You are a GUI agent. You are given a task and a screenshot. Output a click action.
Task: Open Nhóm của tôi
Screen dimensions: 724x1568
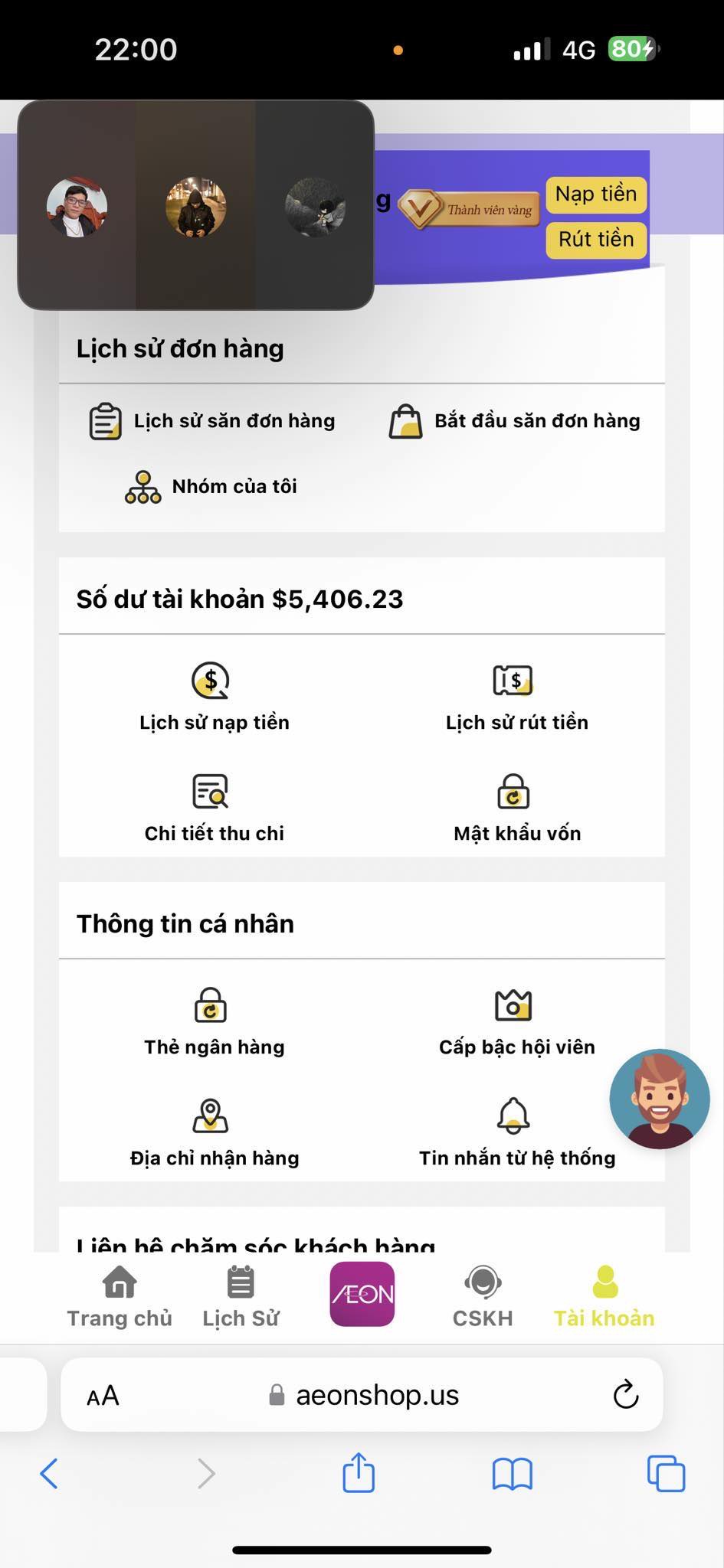(x=211, y=486)
